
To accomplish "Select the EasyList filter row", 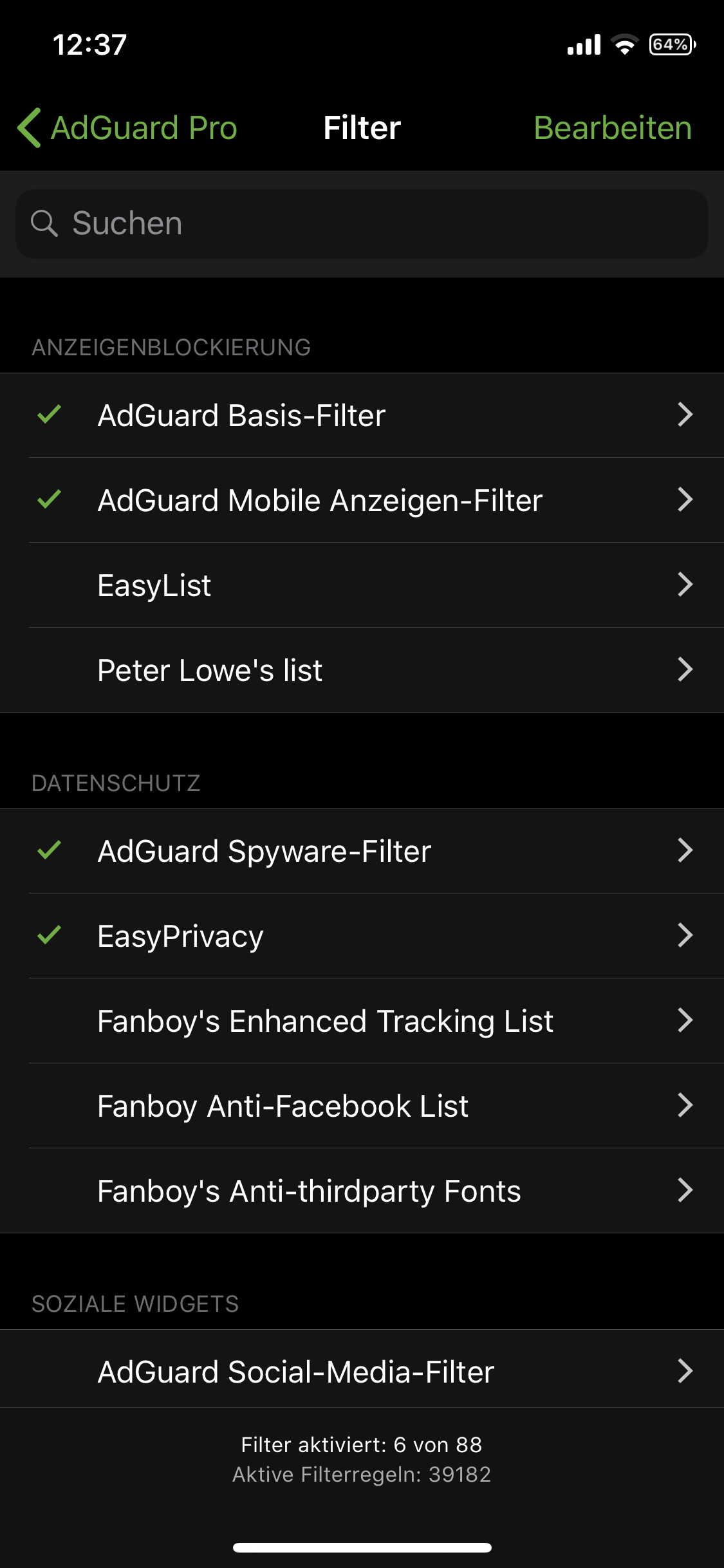I will [x=362, y=585].
